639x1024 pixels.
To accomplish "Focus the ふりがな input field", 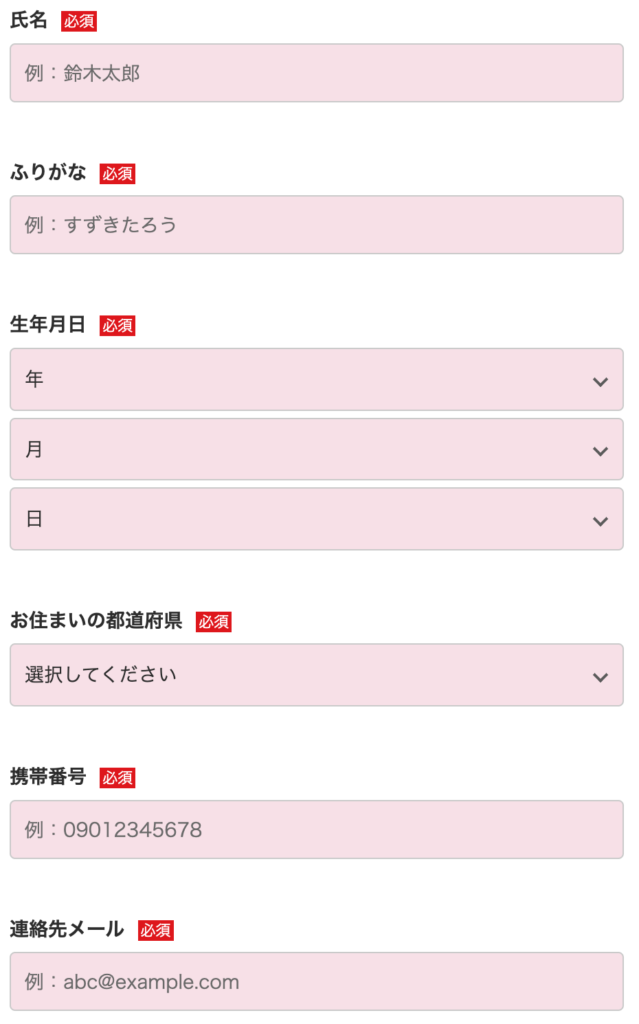I will (x=316, y=225).
